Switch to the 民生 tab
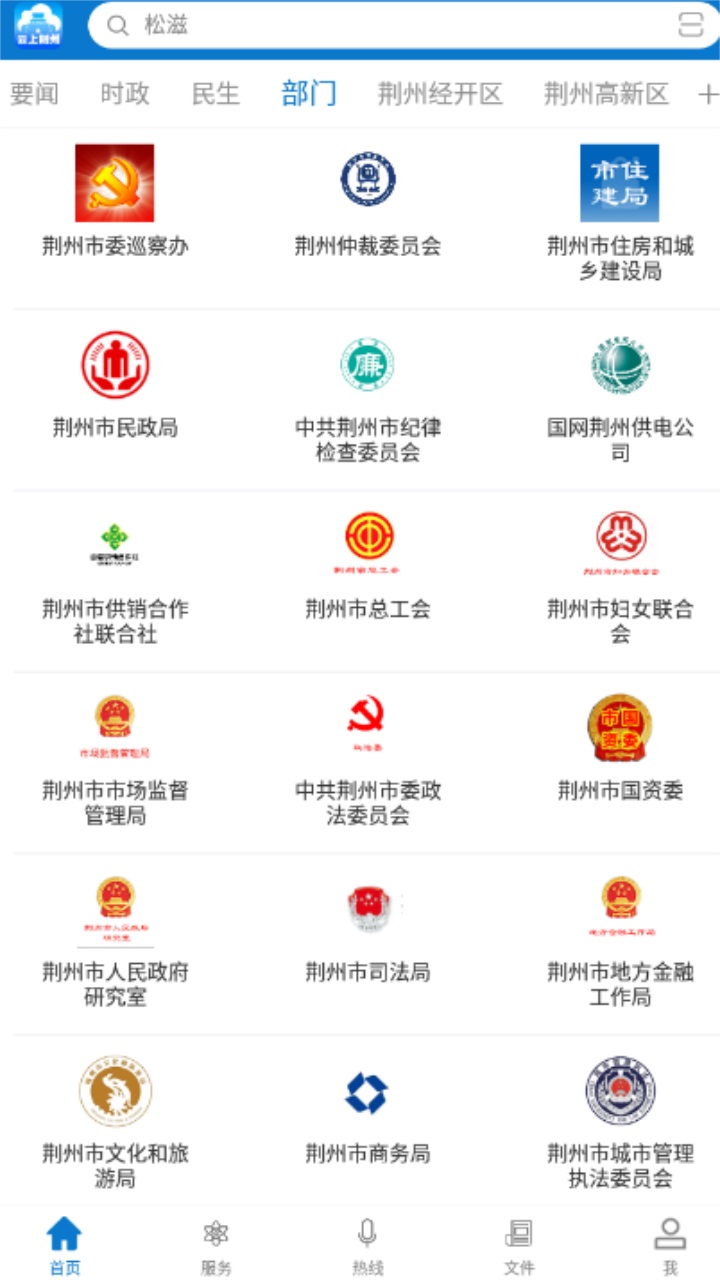The width and height of the screenshot is (720, 1280). (217, 94)
